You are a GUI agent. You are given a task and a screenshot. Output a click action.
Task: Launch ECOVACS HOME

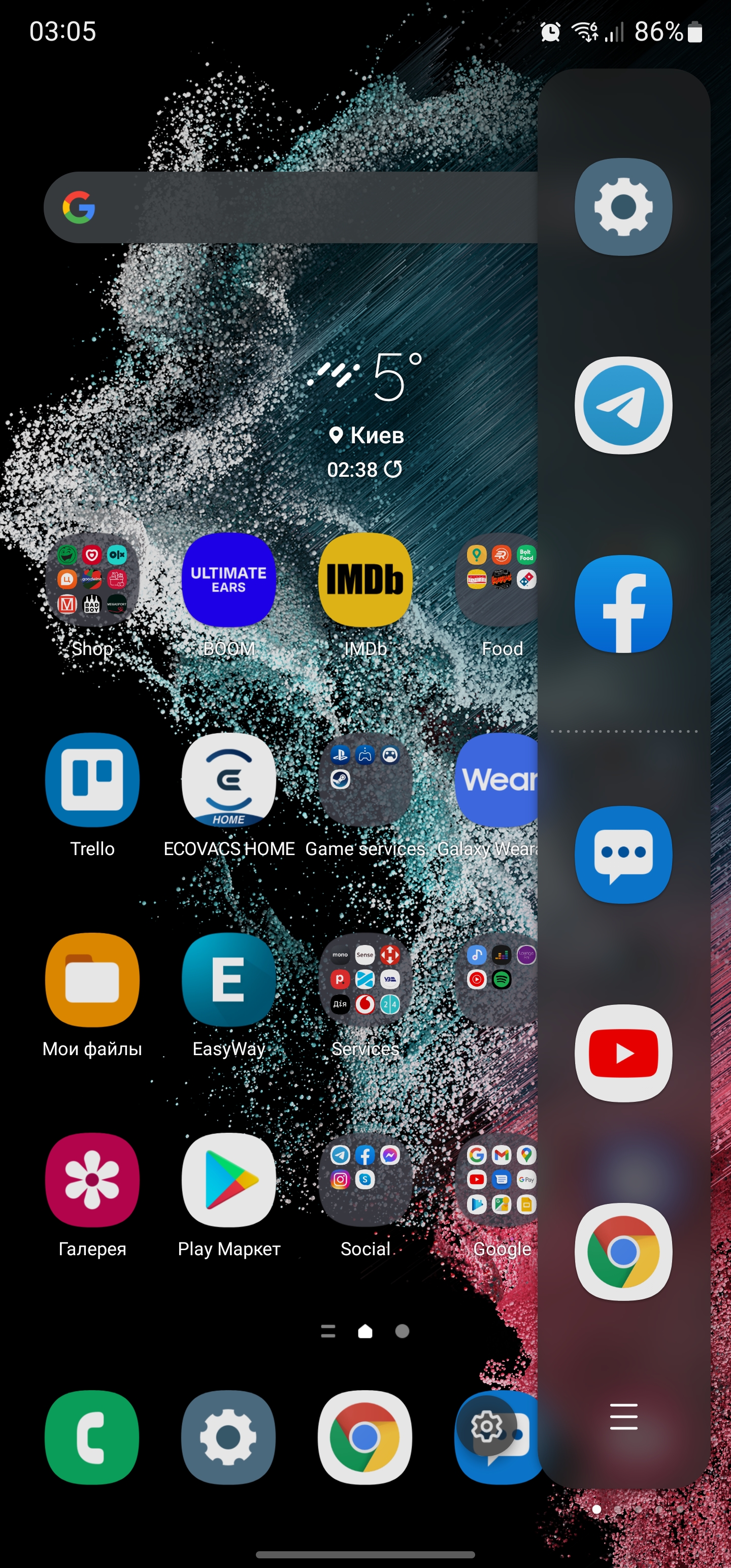point(229,780)
